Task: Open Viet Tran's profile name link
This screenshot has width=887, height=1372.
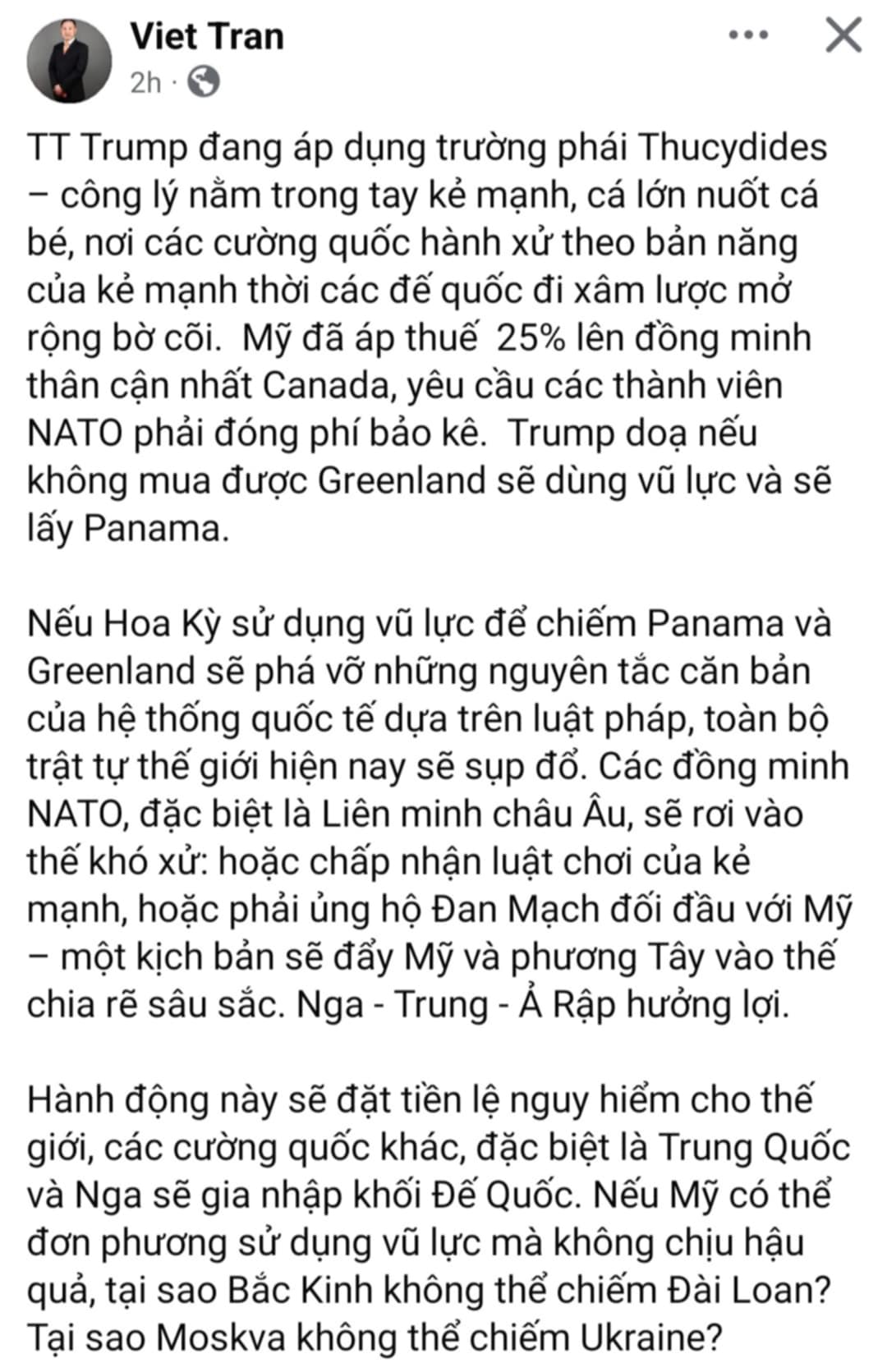Action: (x=207, y=37)
